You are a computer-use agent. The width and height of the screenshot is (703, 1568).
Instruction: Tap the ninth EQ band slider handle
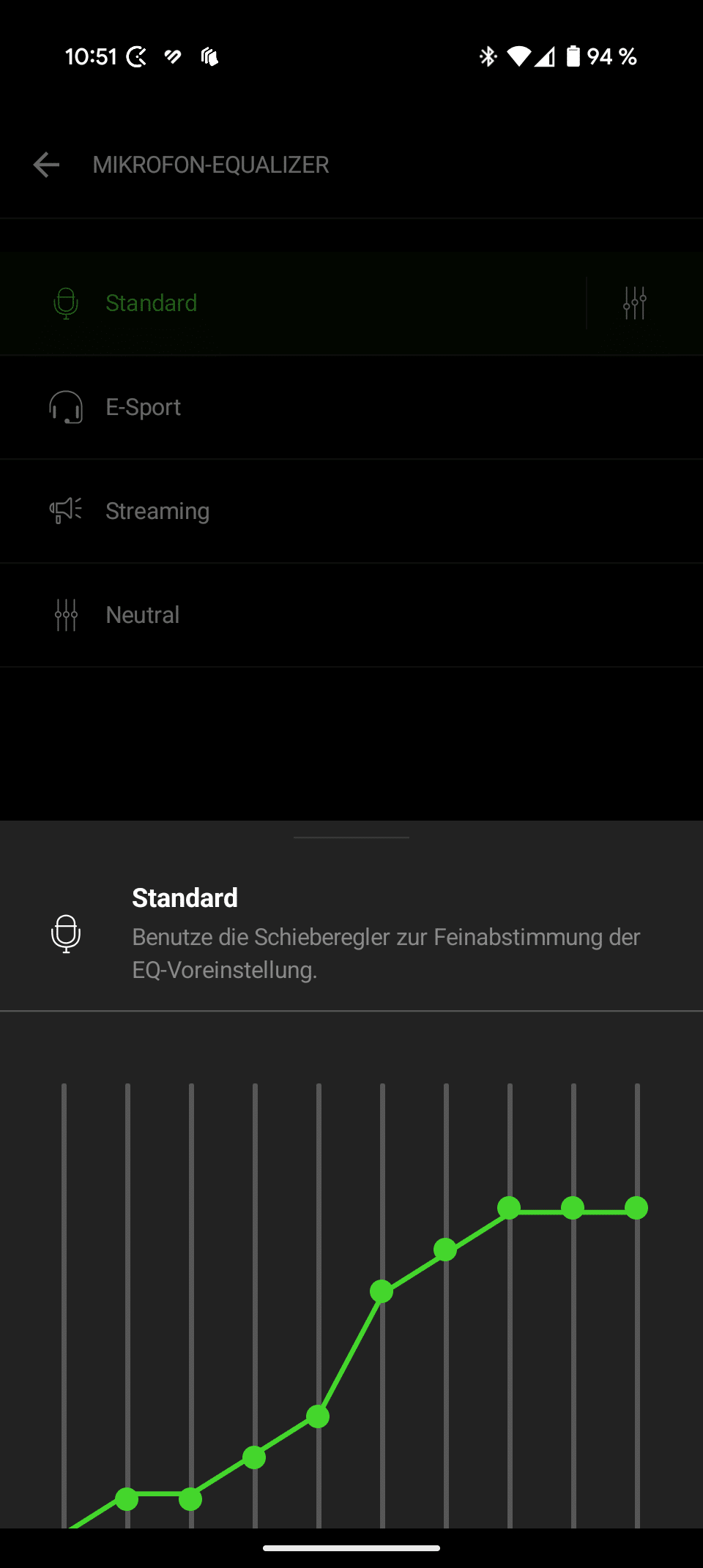[x=573, y=1208]
